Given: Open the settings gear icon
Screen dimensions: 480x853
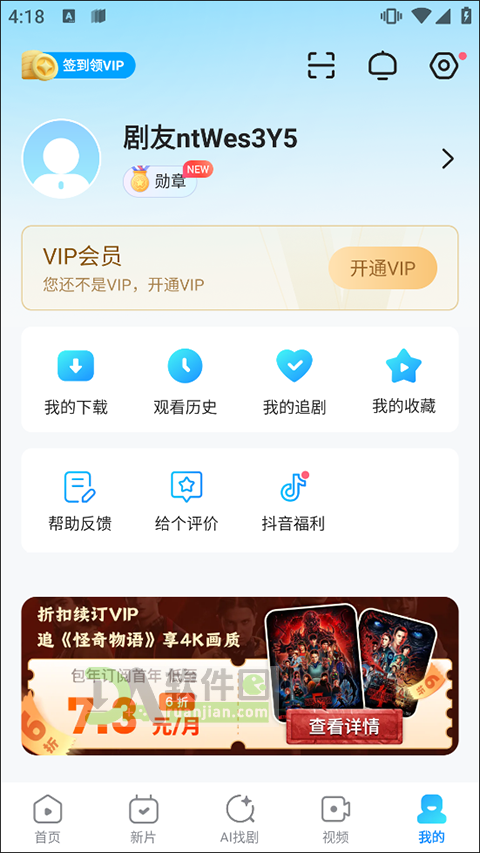Looking at the screenshot, I should click(444, 66).
